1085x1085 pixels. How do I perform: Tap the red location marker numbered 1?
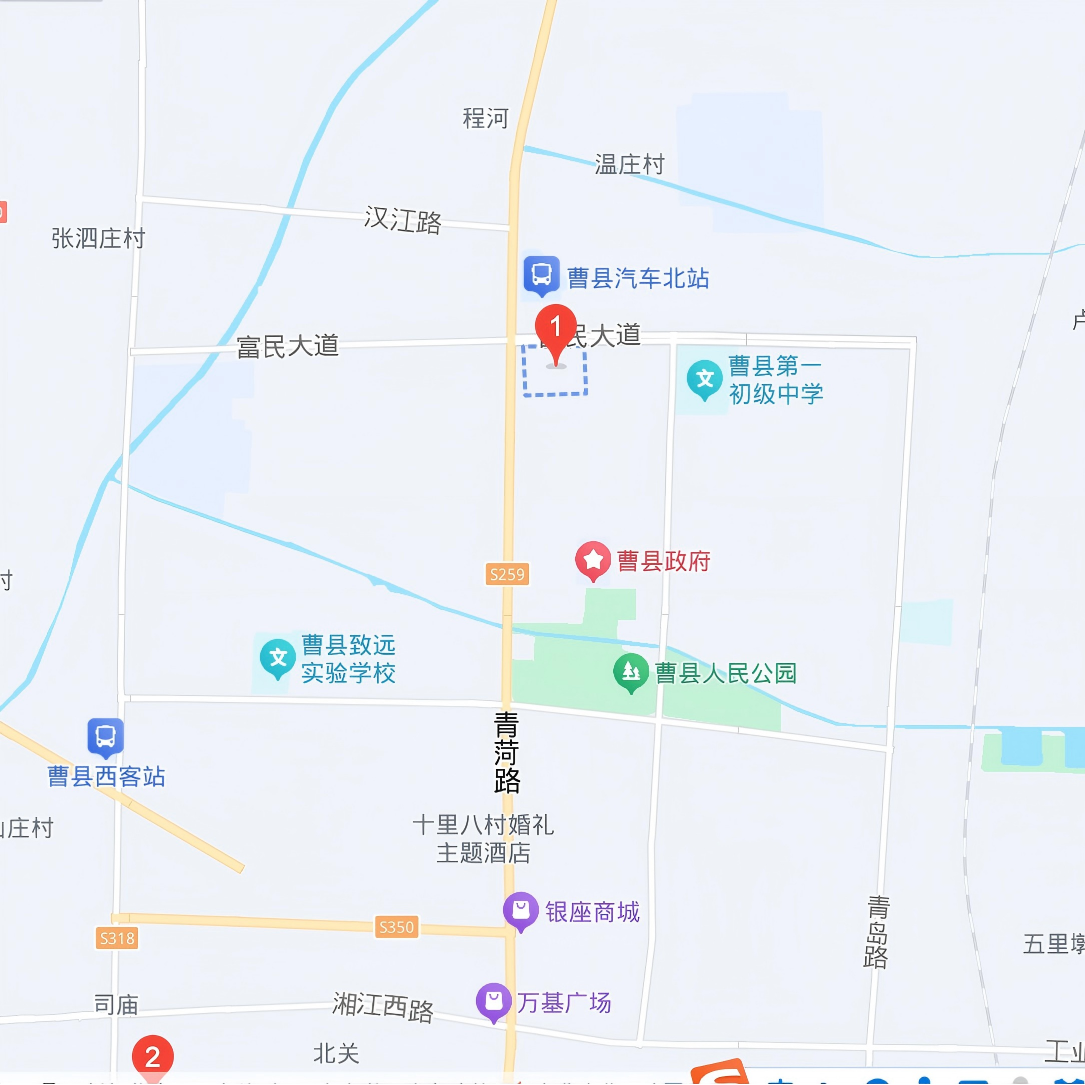(555, 330)
